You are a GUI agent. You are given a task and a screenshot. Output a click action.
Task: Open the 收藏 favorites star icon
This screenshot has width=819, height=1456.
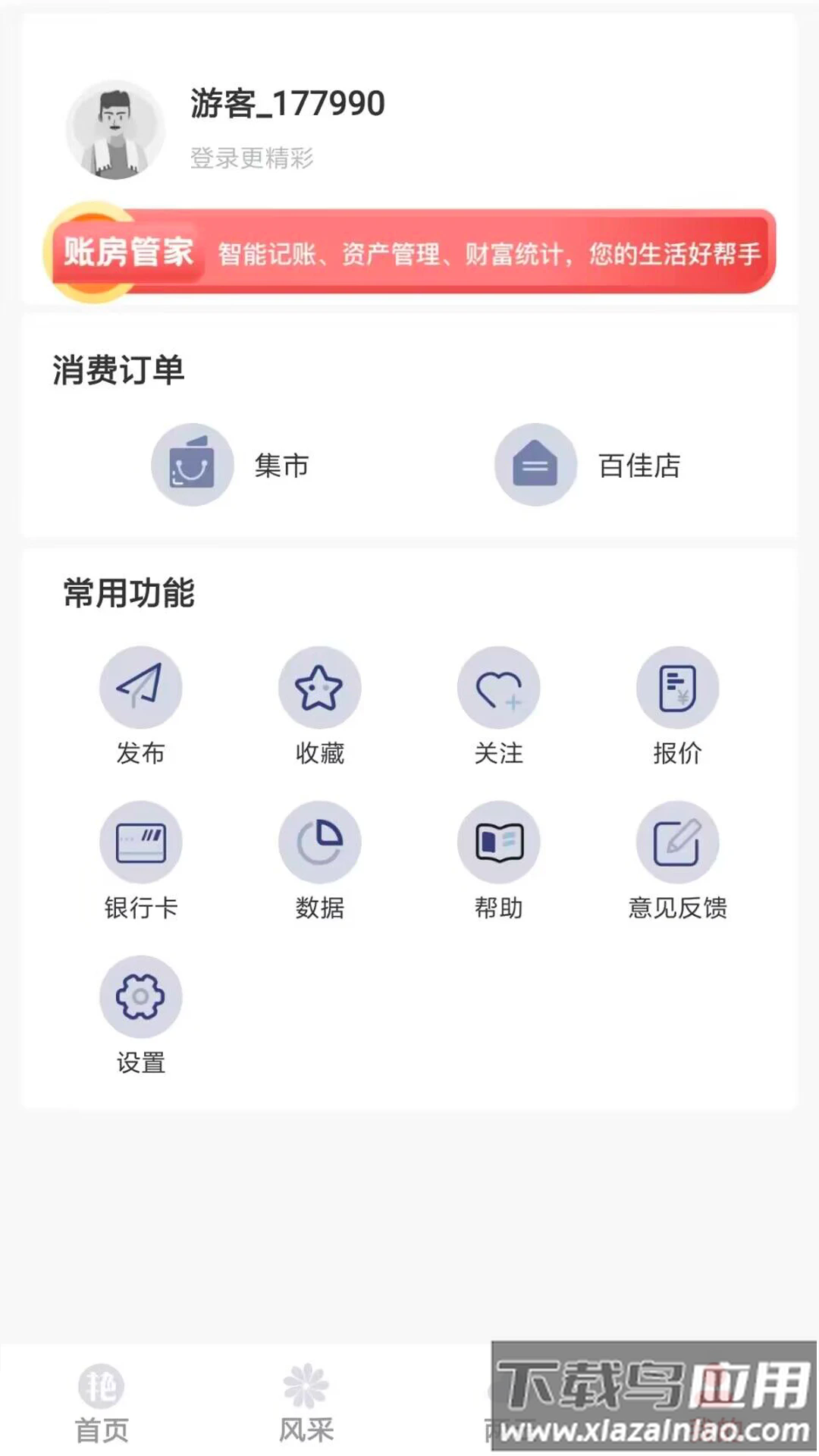pyautogui.click(x=319, y=686)
